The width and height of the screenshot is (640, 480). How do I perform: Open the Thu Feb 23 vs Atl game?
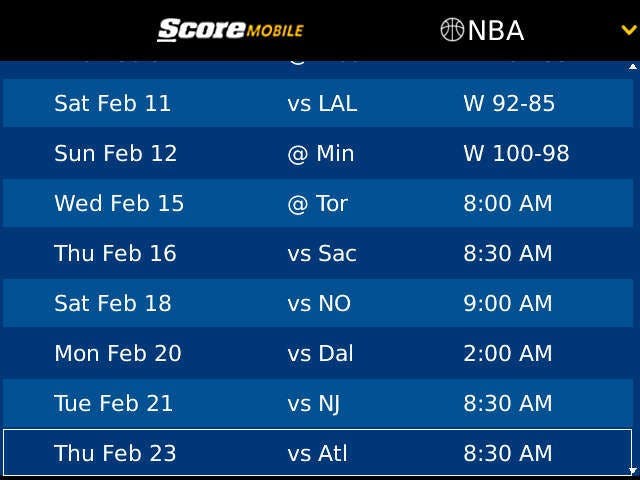click(x=318, y=453)
